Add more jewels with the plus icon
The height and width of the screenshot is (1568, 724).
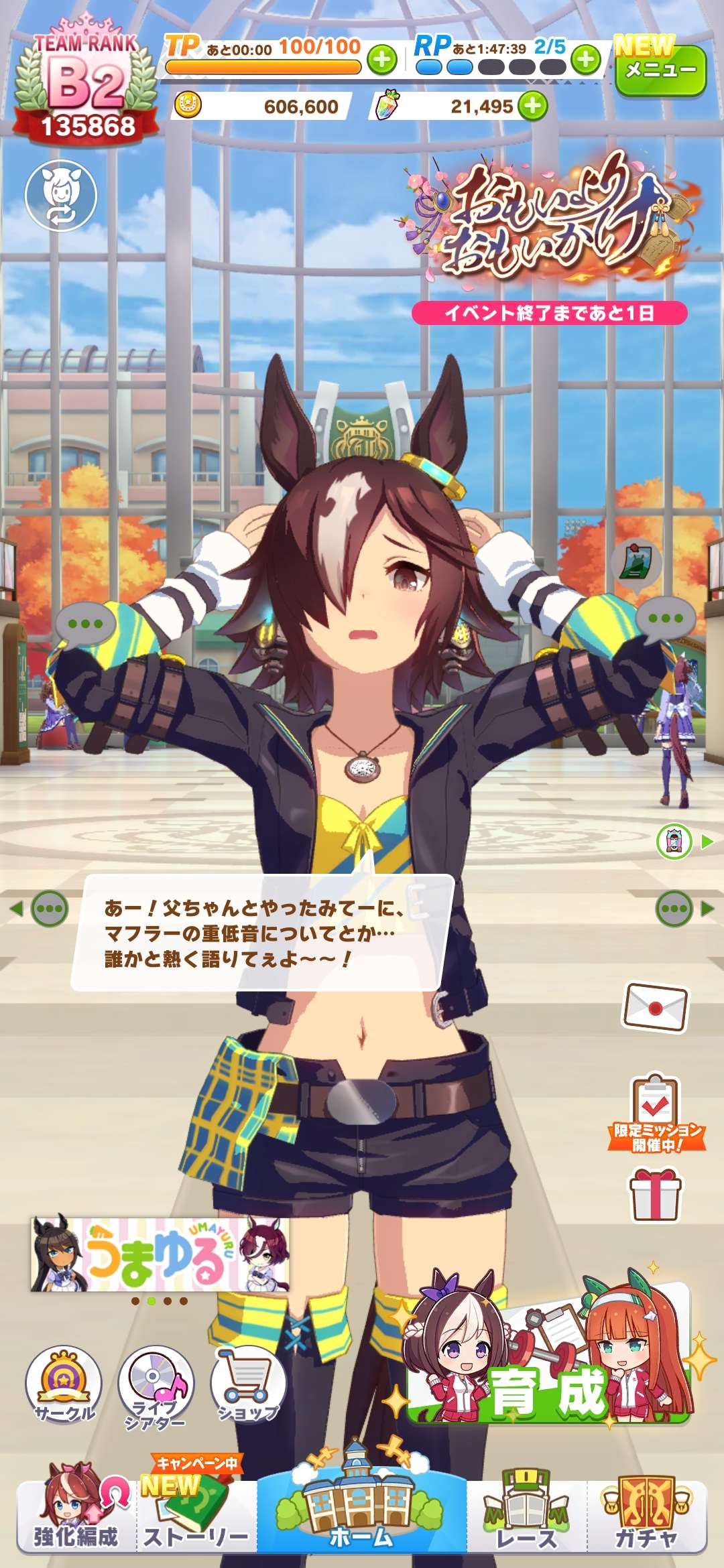[x=534, y=106]
